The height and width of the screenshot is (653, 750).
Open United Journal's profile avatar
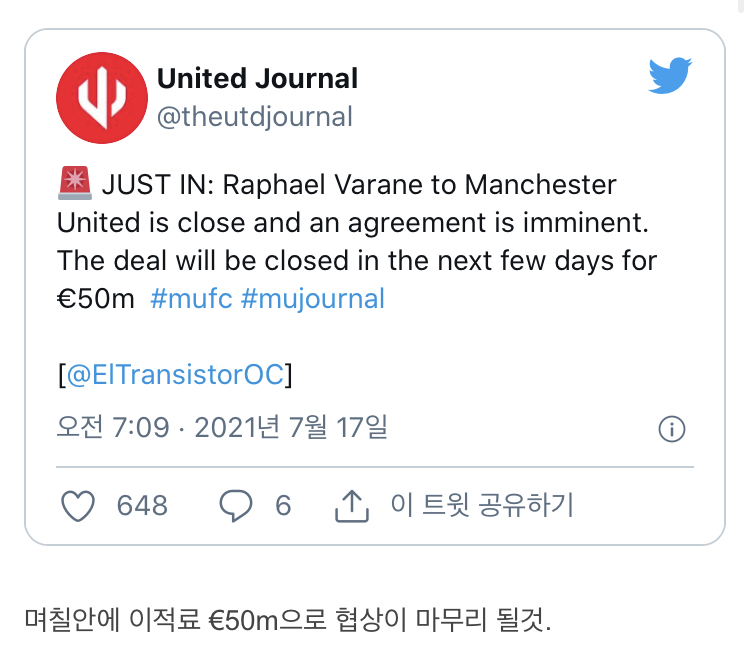[103, 97]
